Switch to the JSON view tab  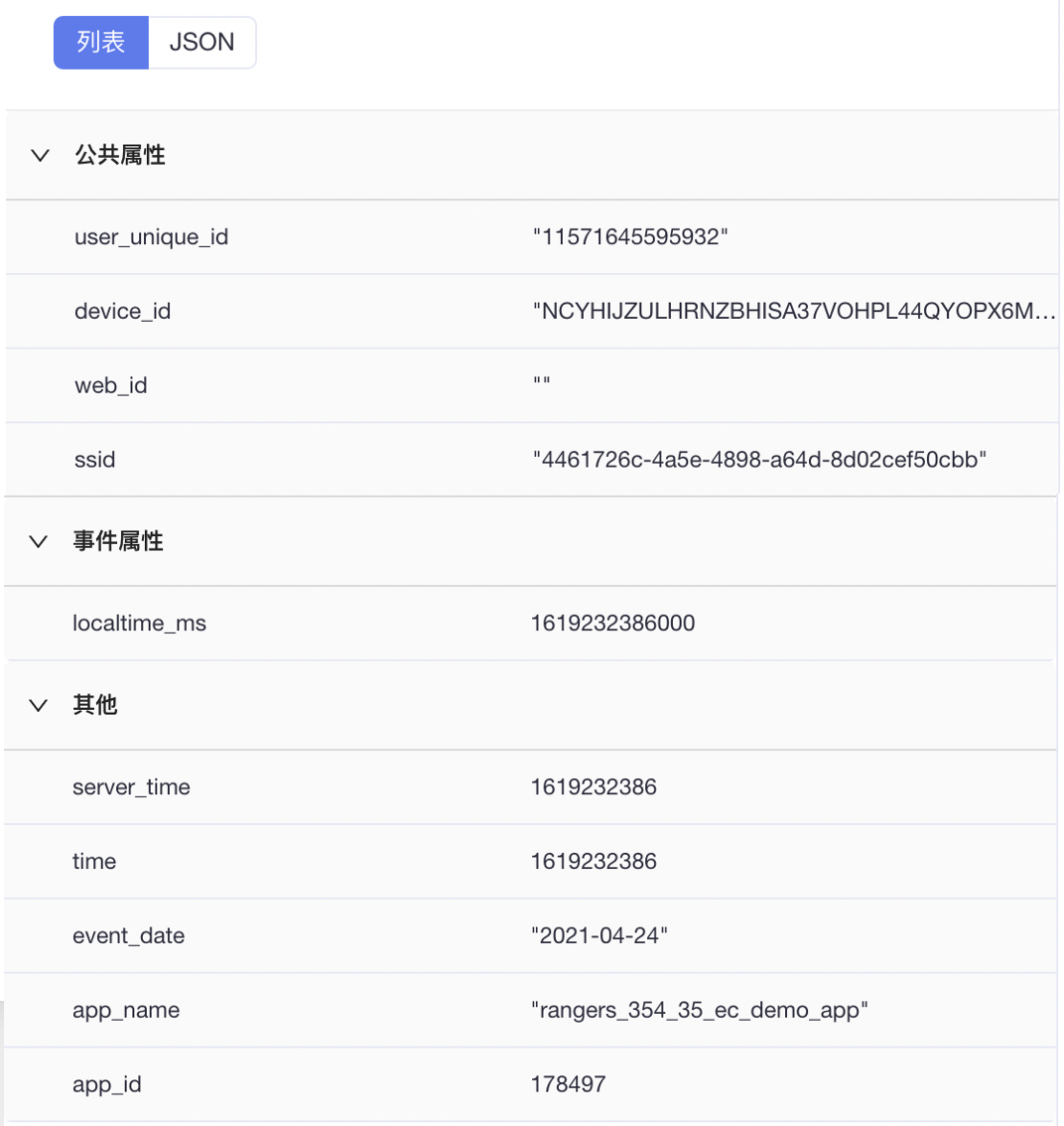(x=201, y=43)
